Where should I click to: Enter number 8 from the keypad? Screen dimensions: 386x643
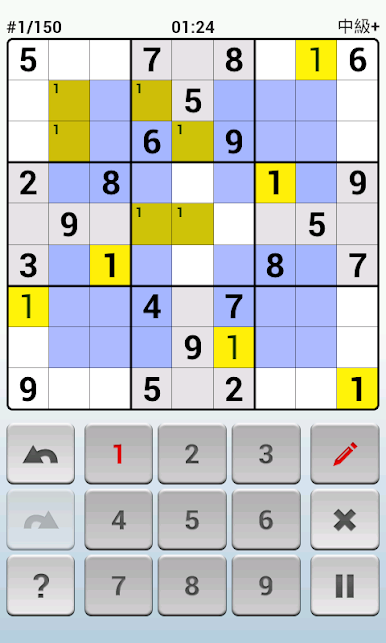[x=192, y=585]
